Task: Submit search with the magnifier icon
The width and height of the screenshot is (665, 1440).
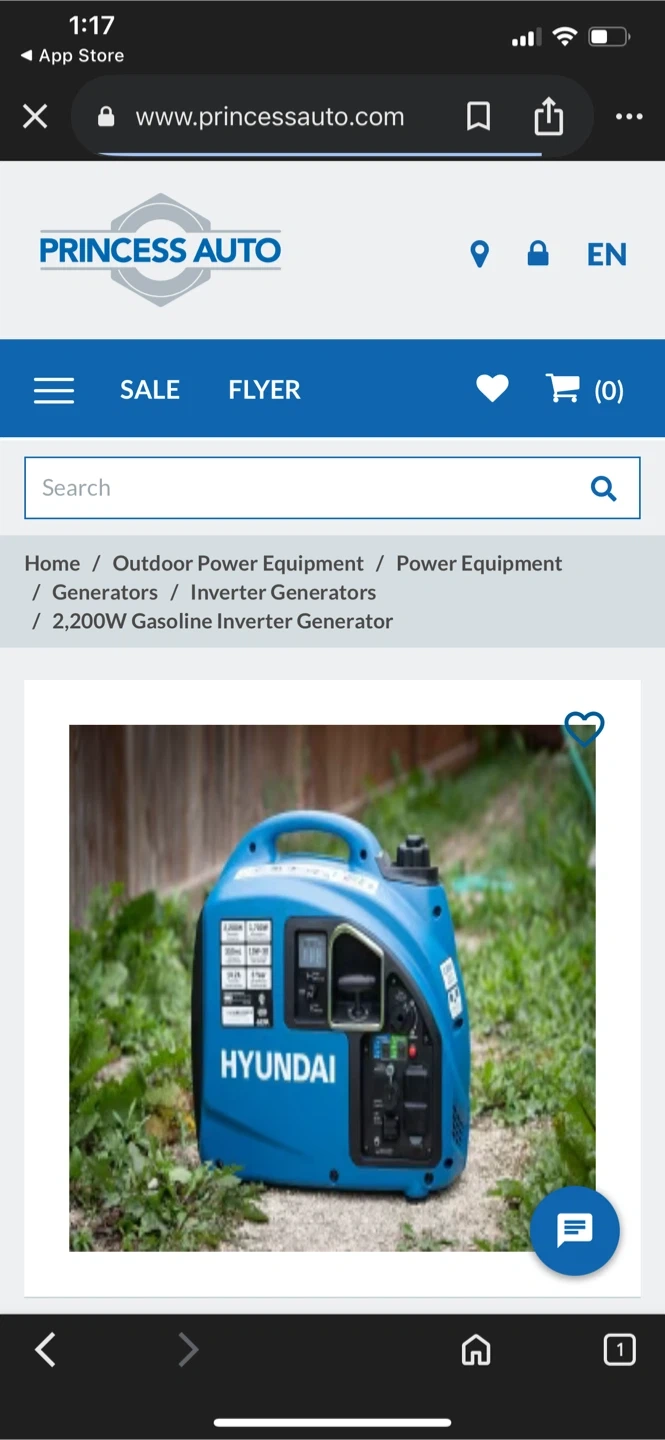Action: [604, 488]
